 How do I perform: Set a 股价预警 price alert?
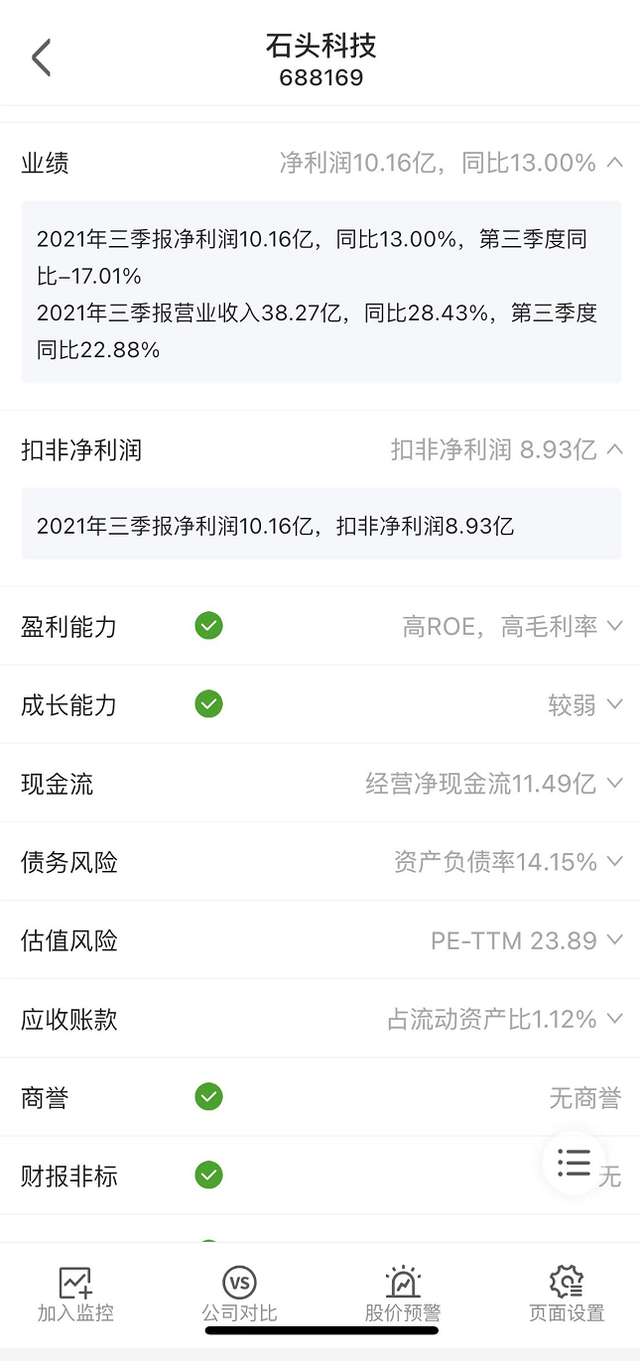pos(402,1294)
